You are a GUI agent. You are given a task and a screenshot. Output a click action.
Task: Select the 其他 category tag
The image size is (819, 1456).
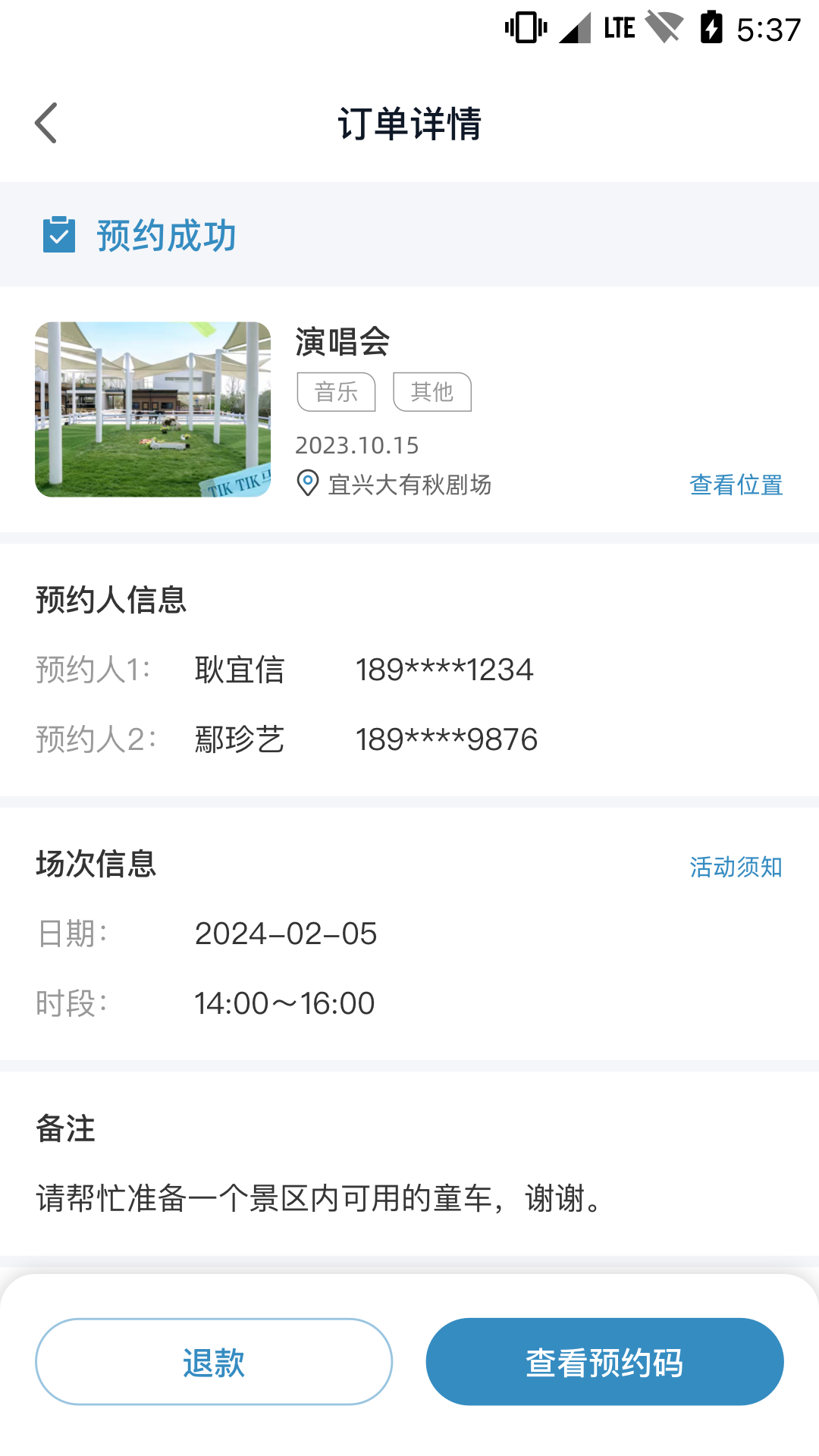click(432, 392)
